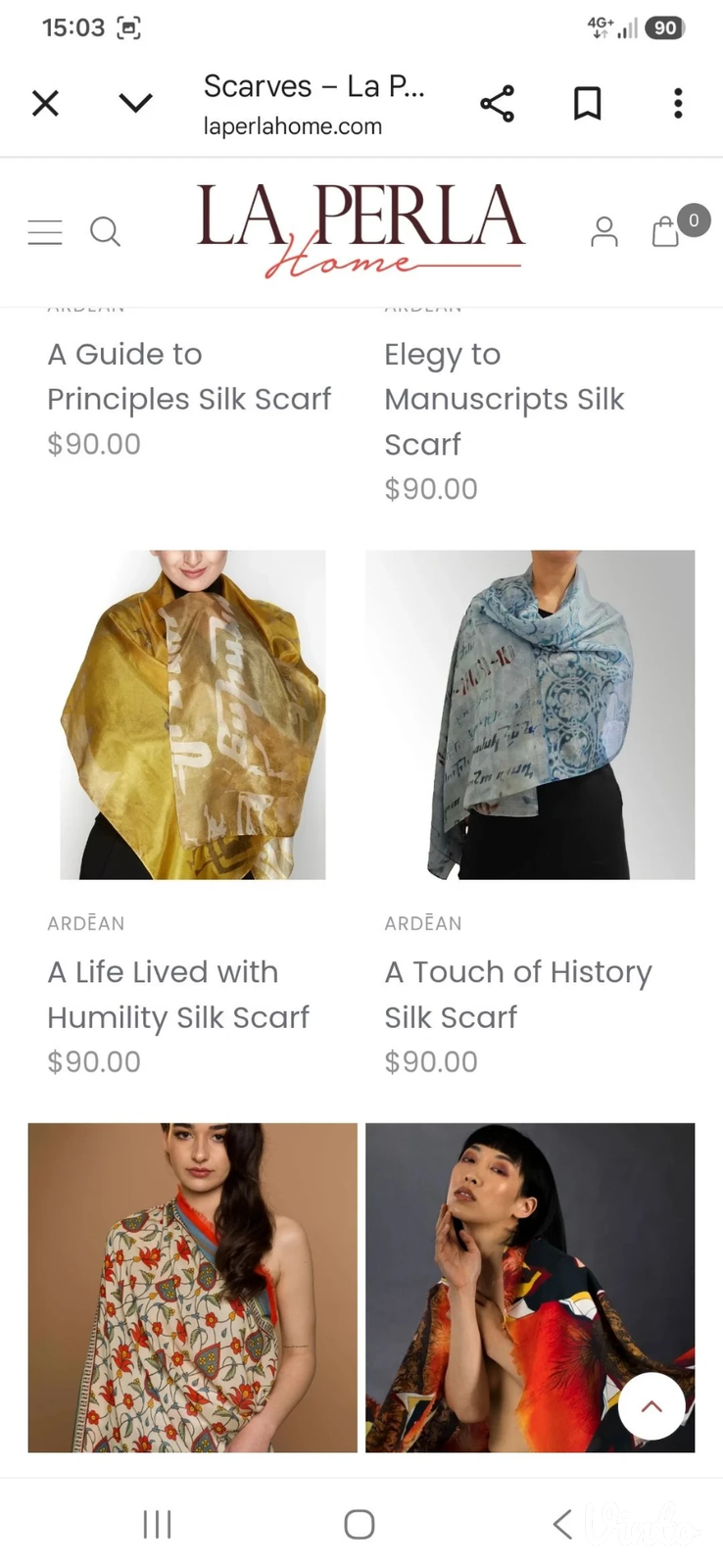Open A Guide to Principles Silk Scarf
Image resolution: width=723 pixels, height=1568 pixels.
click(x=189, y=376)
